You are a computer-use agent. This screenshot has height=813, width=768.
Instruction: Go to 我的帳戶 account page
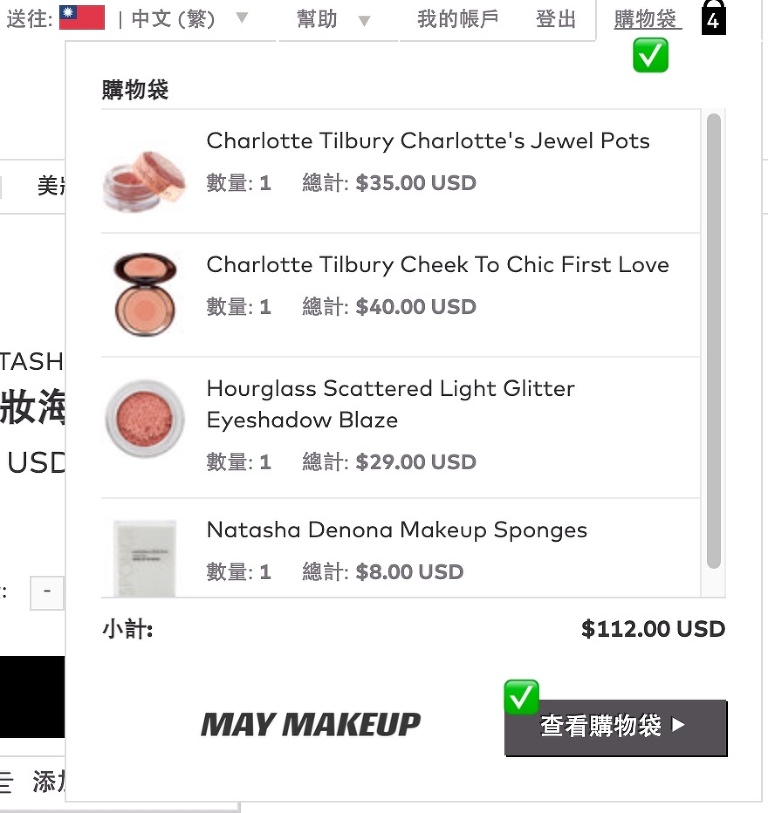[457, 19]
